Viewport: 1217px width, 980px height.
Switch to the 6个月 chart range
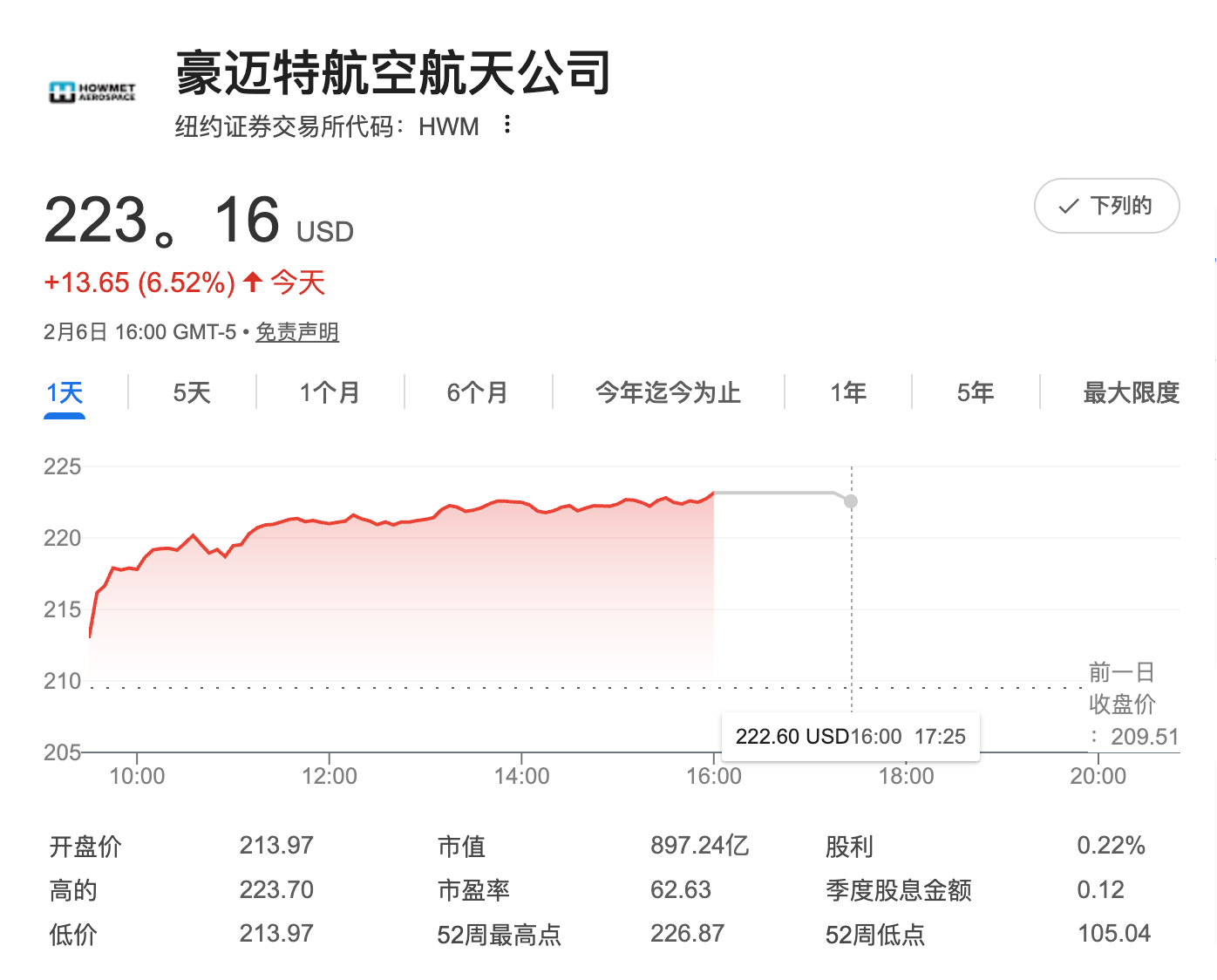click(x=478, y=393)
